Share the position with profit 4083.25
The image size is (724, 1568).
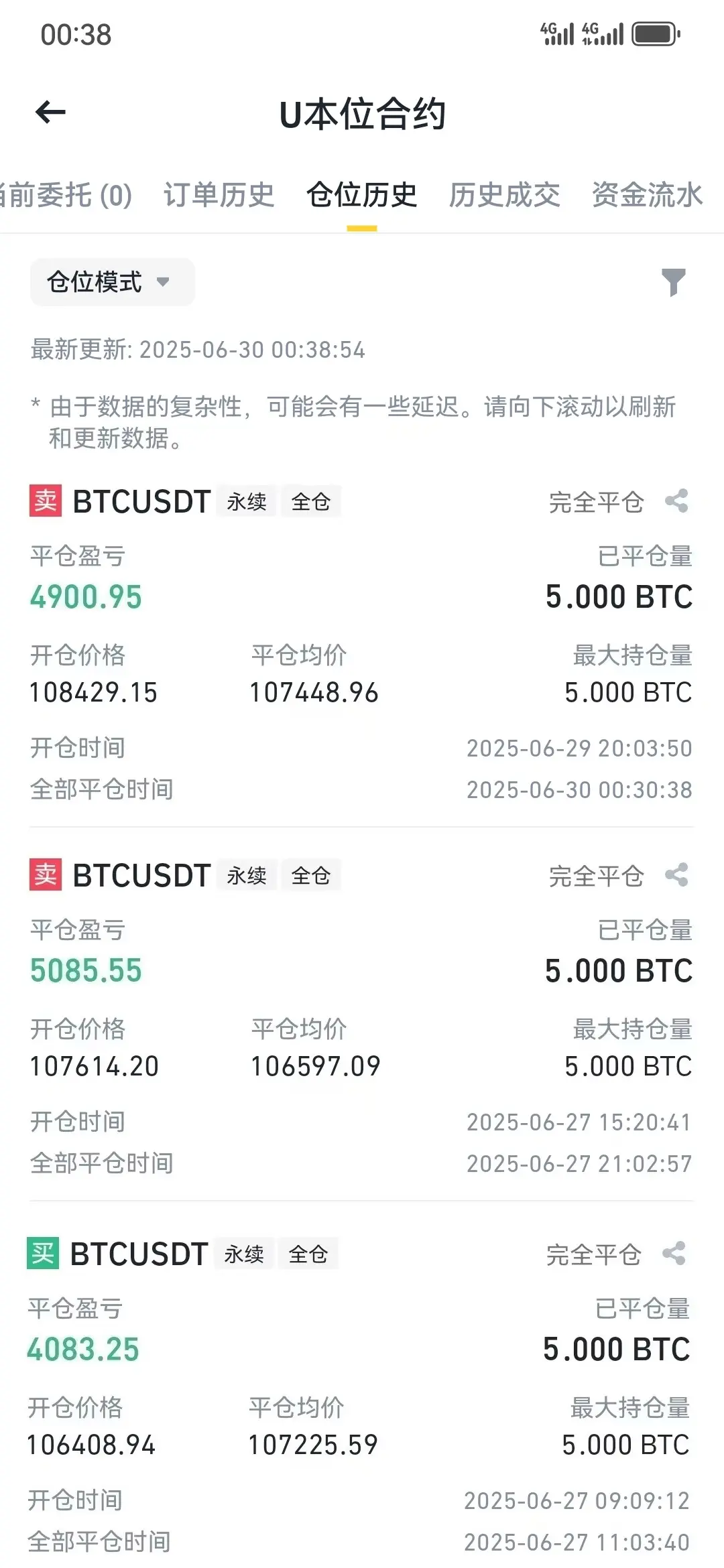pyautogui.click(x=674, y=1254)
